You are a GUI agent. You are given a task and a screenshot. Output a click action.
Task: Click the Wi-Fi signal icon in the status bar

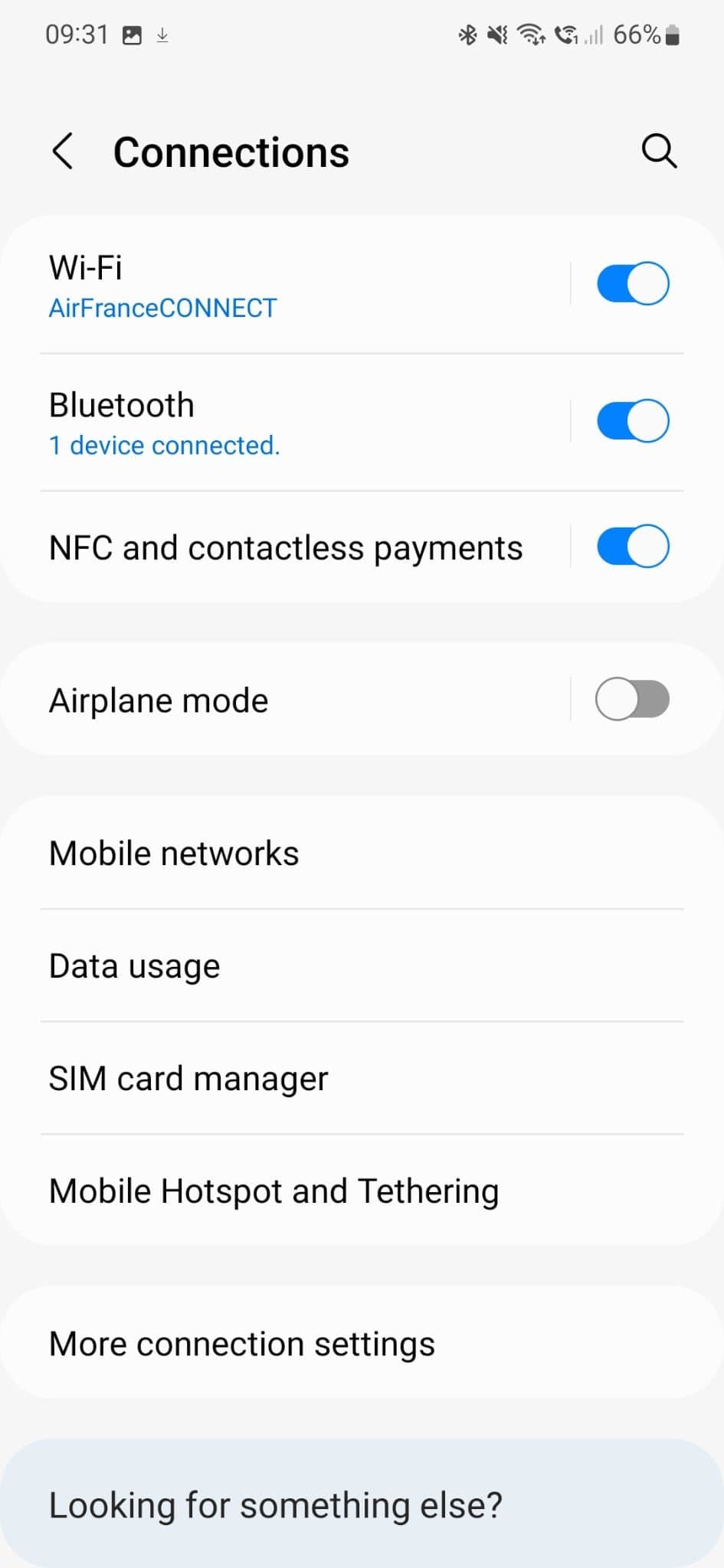531,34
